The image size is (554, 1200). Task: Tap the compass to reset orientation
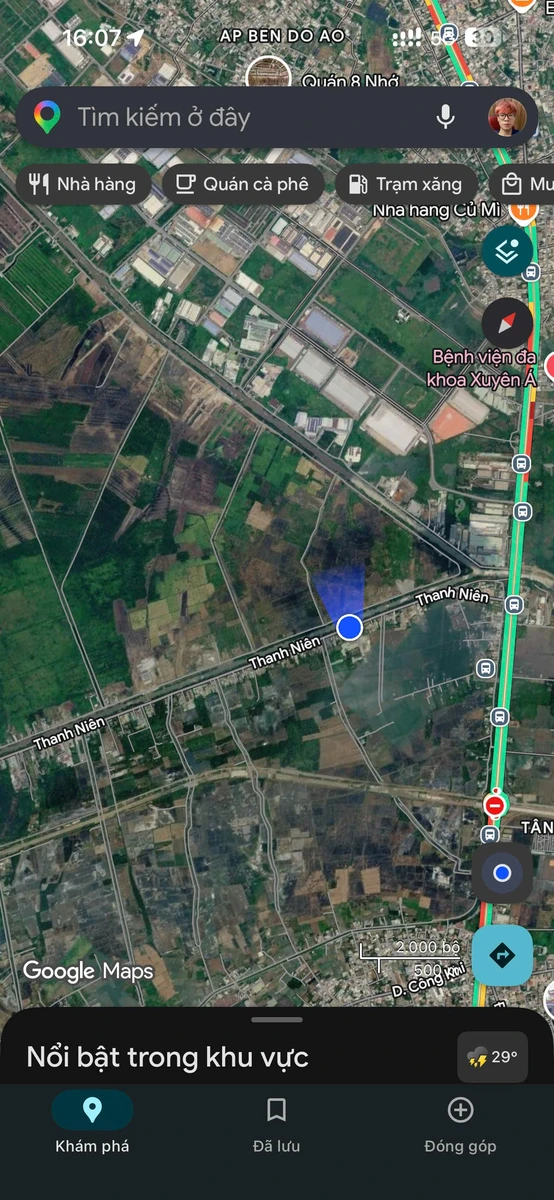[507, 323]
